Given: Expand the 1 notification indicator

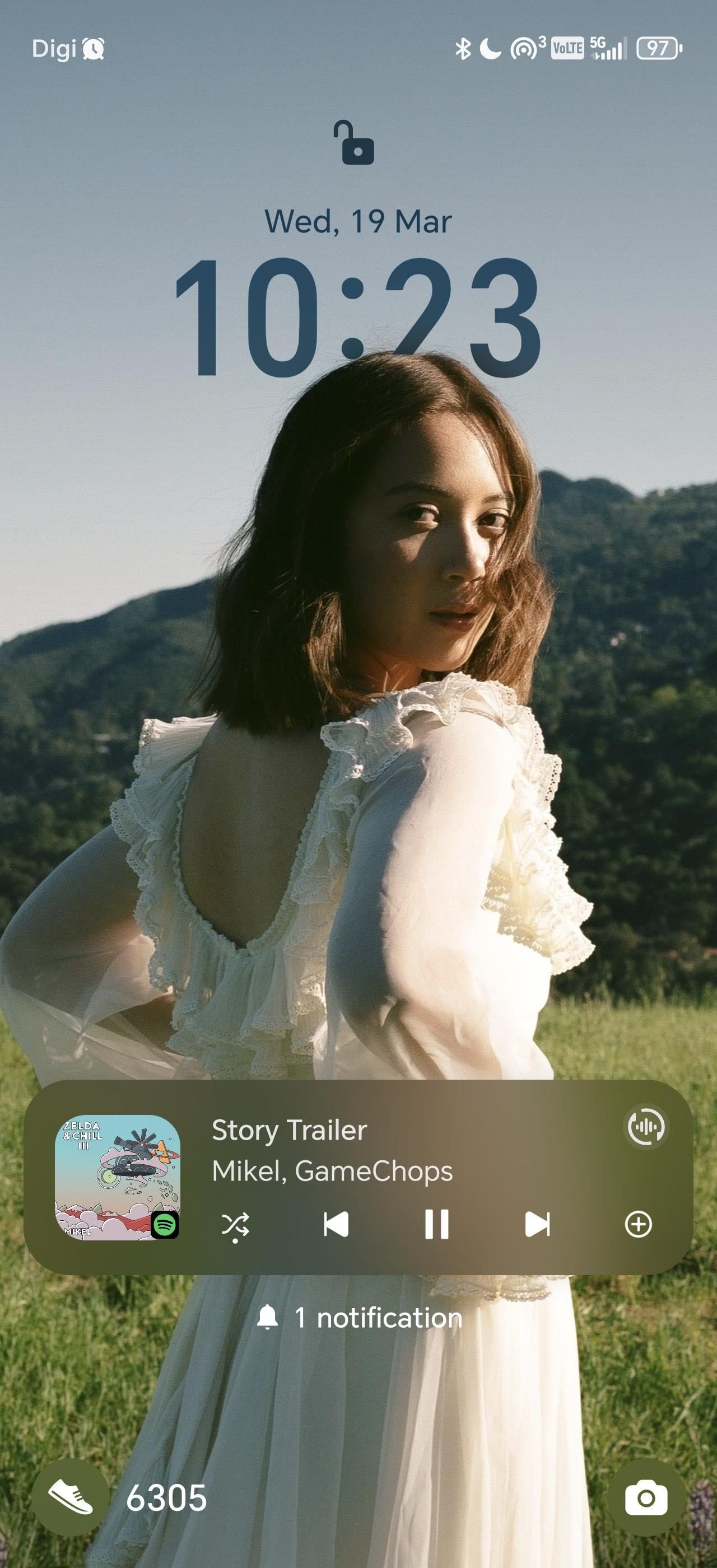Looking at the screenshot, I should click(359, 1318).
